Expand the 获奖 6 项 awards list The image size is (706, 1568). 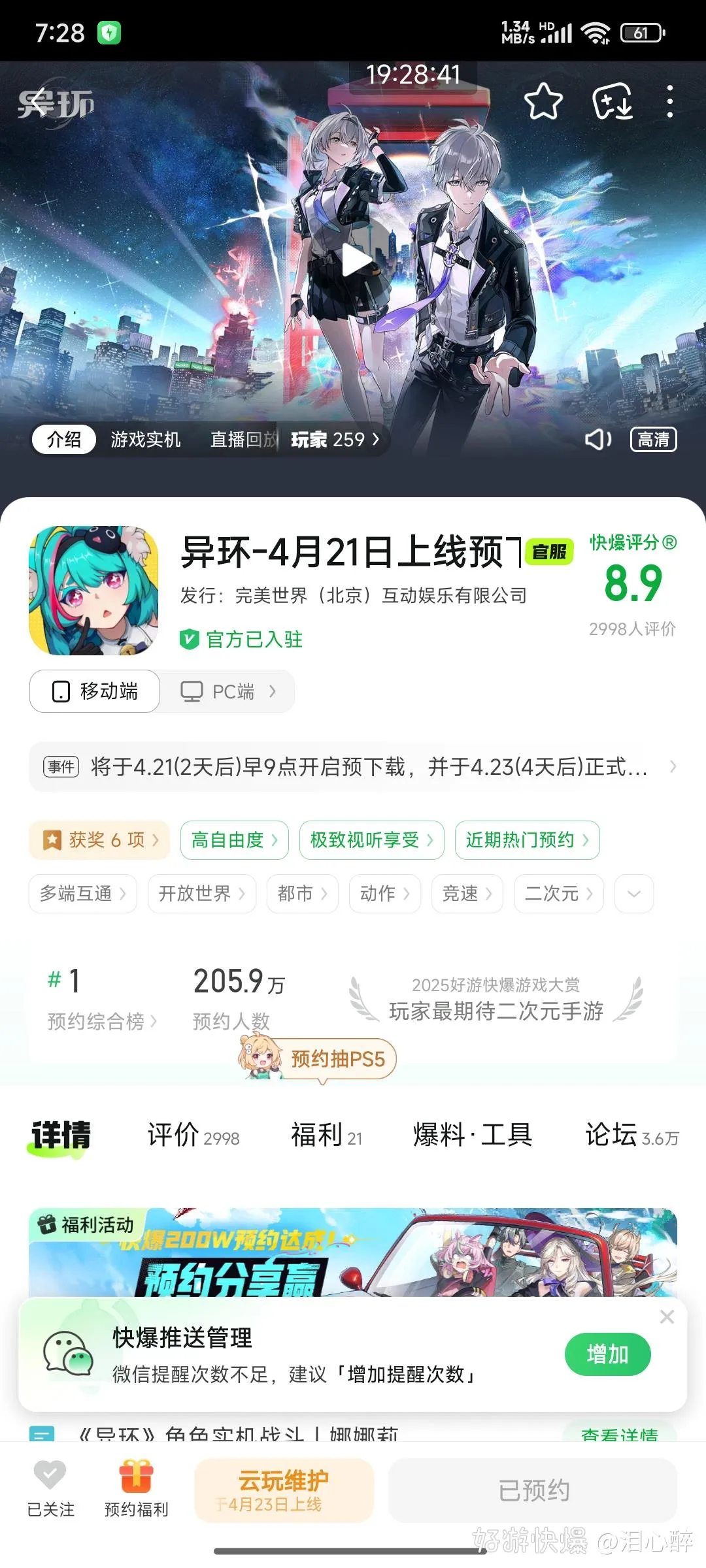coord(98,841)
